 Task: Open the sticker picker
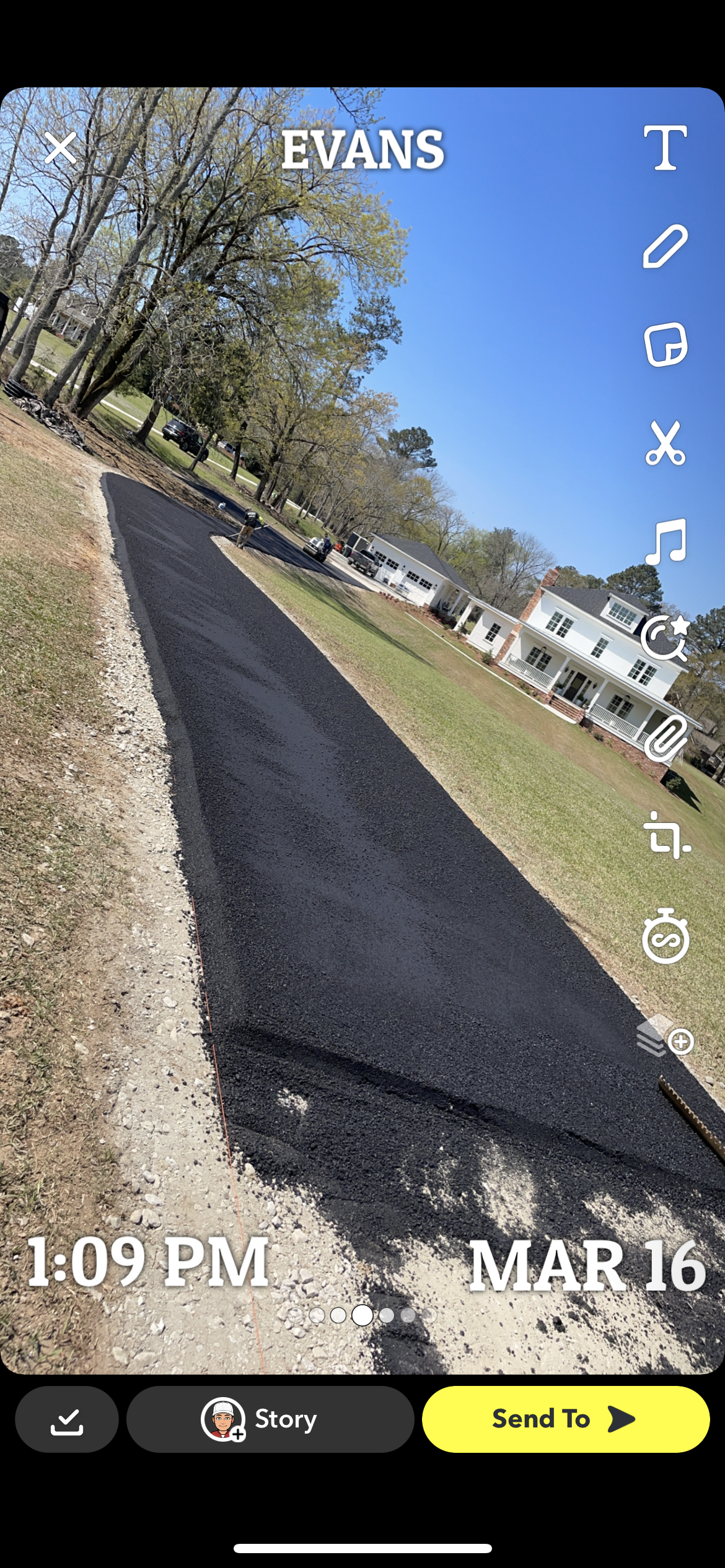pyautogui.click(x=665, y=344)
